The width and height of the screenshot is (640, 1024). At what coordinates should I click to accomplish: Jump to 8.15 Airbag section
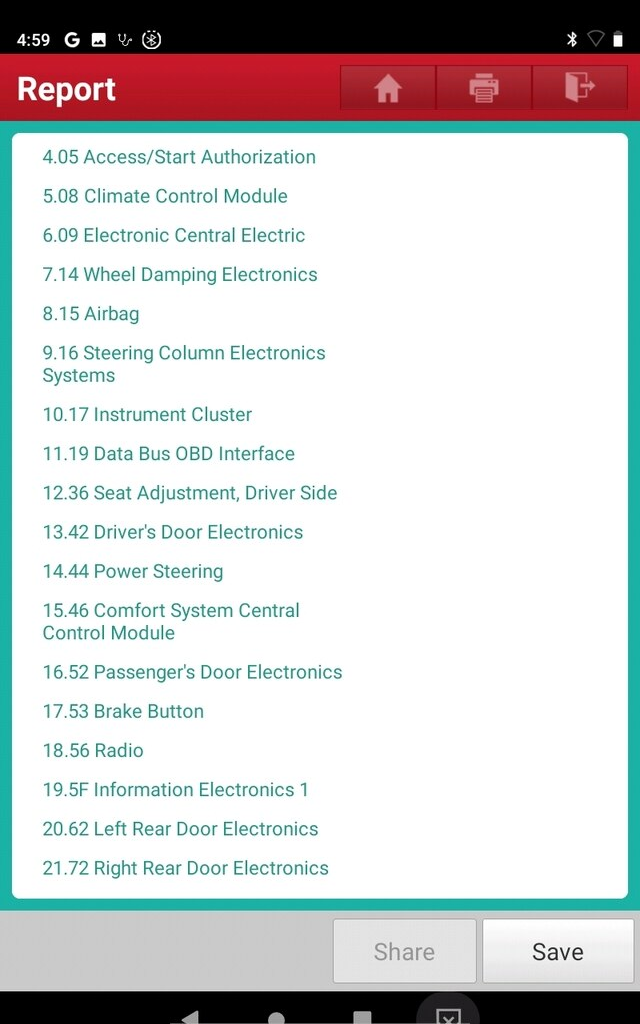pyautogui.click(x=91, y=313)
